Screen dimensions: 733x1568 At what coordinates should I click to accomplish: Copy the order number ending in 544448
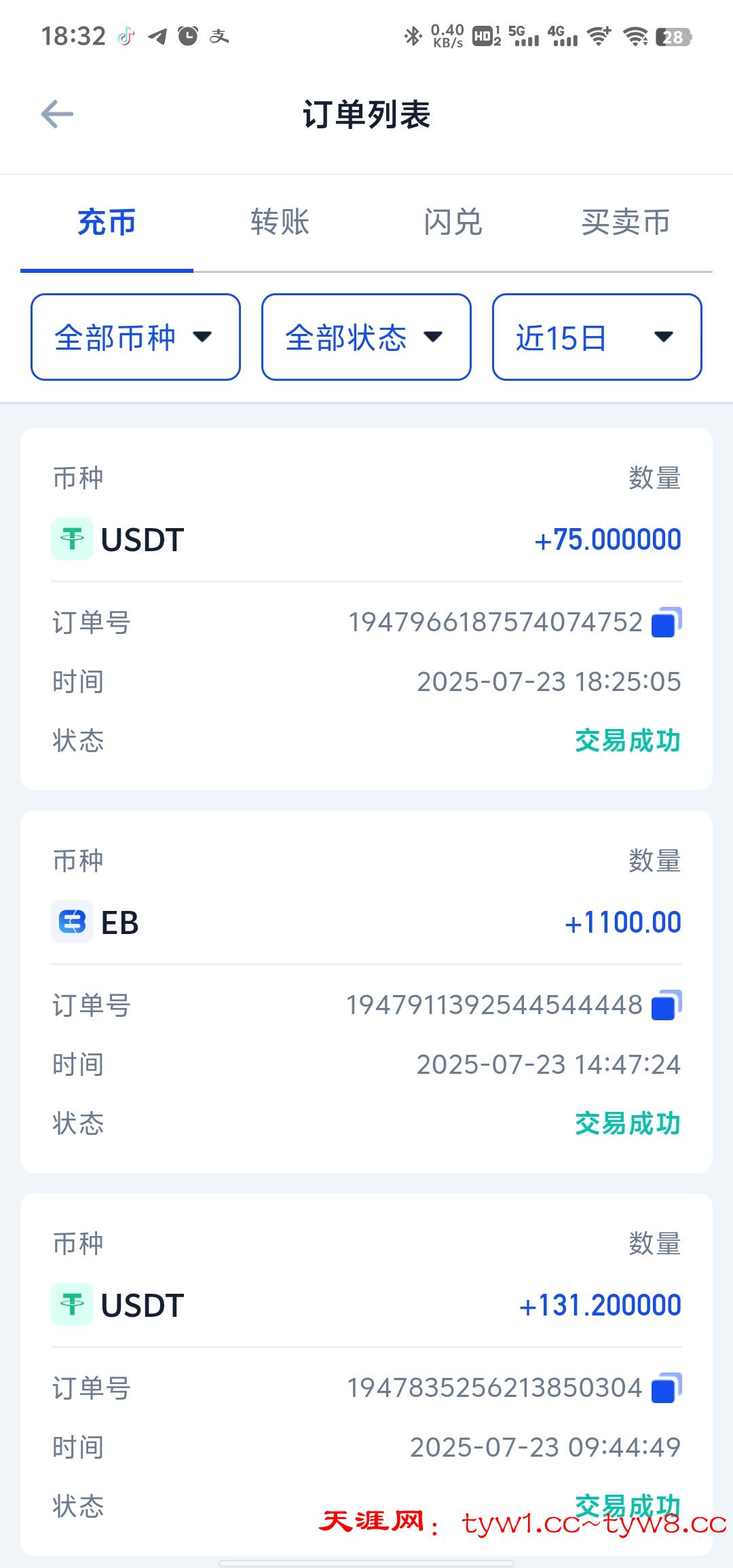pos(666,1005)
